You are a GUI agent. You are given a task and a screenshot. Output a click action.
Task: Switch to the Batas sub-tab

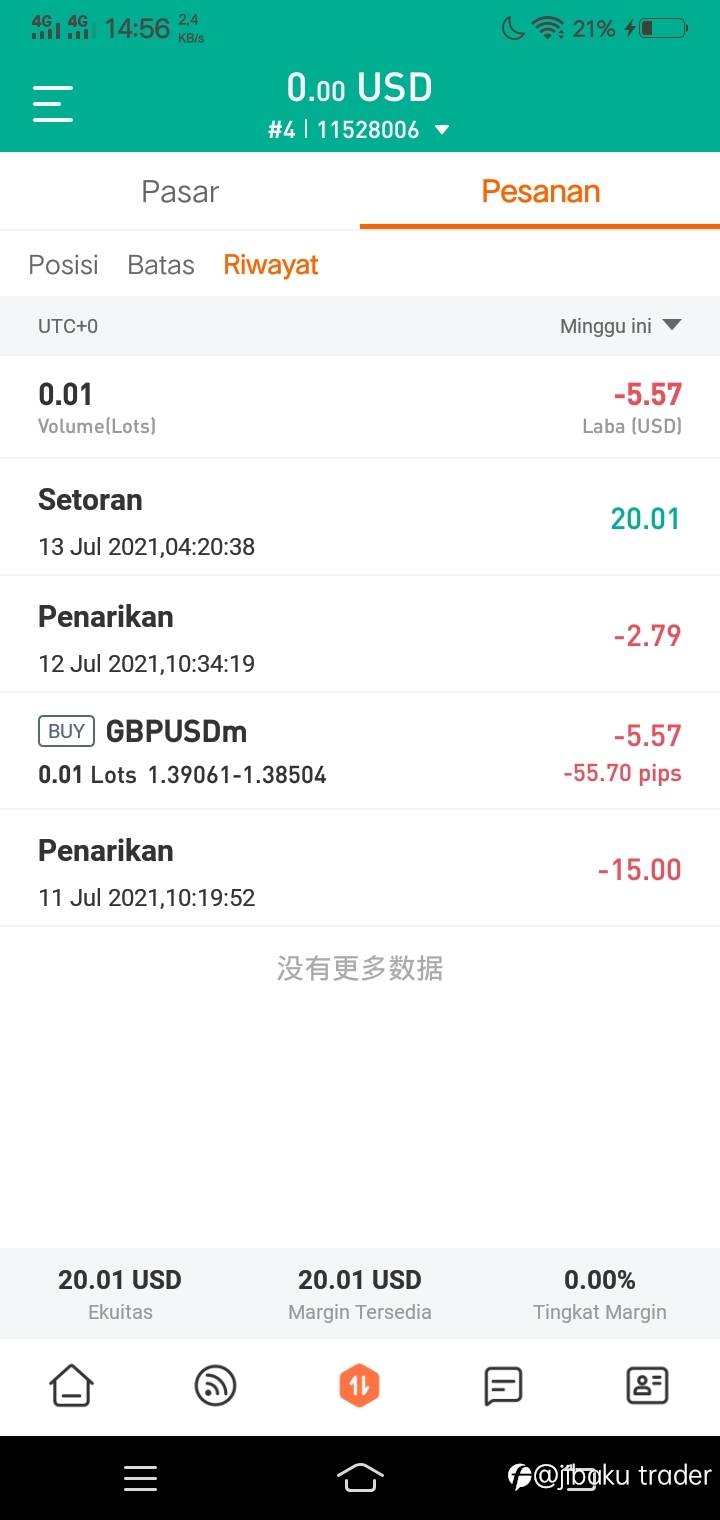coord(160,265)
